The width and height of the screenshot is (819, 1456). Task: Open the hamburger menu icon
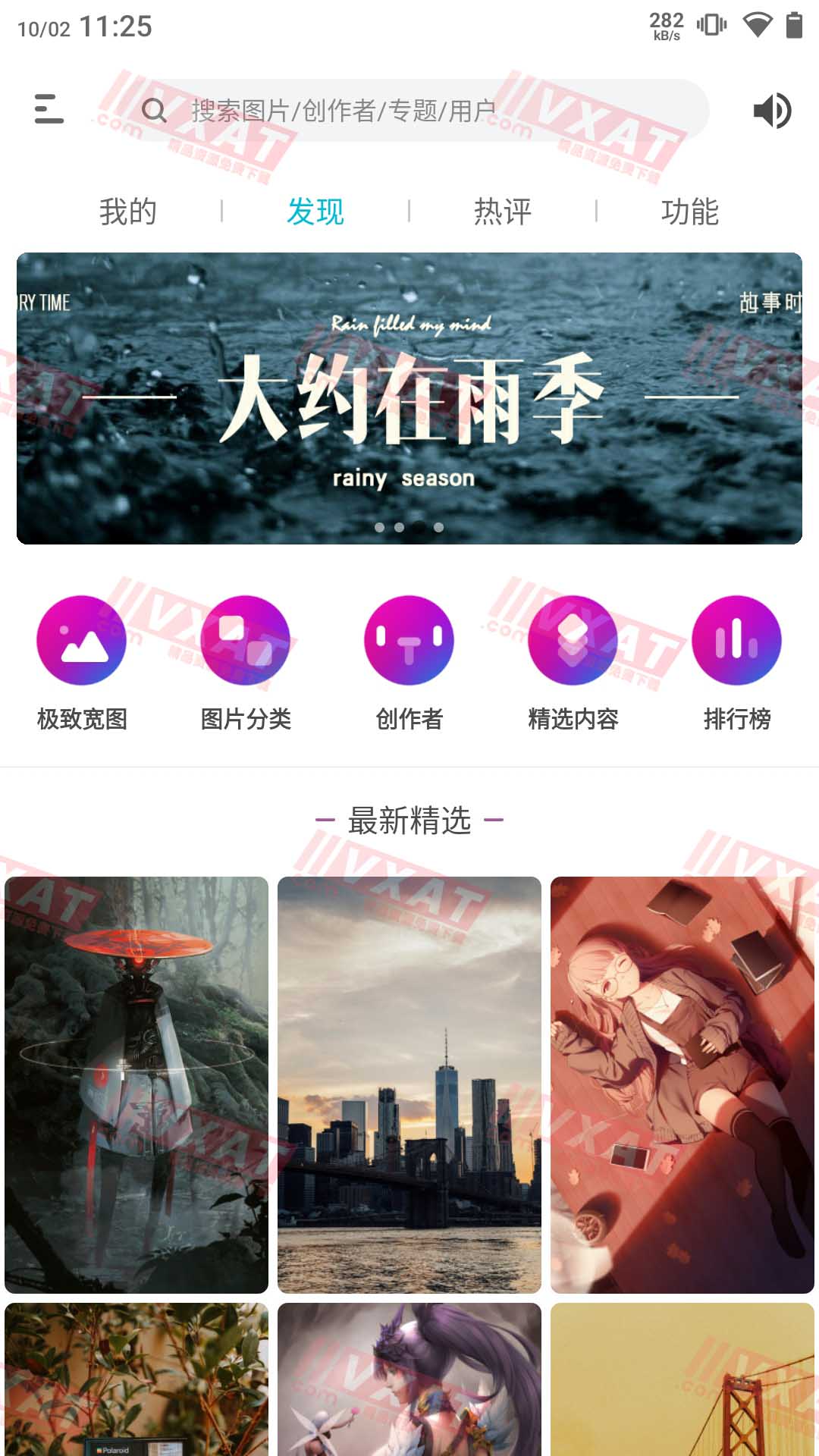point(49,109)
